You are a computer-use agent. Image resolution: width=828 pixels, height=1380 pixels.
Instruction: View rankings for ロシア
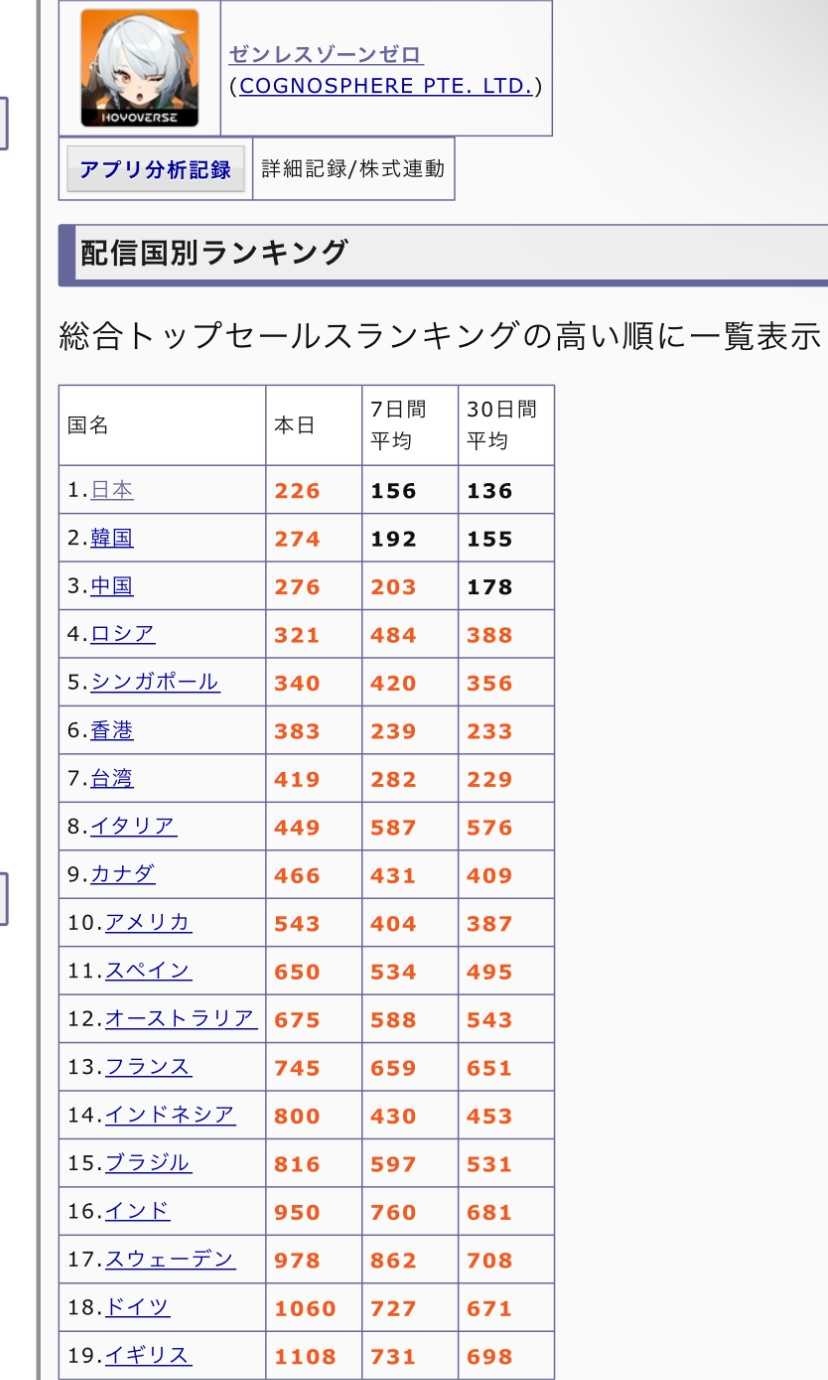[x=123, y=635]
